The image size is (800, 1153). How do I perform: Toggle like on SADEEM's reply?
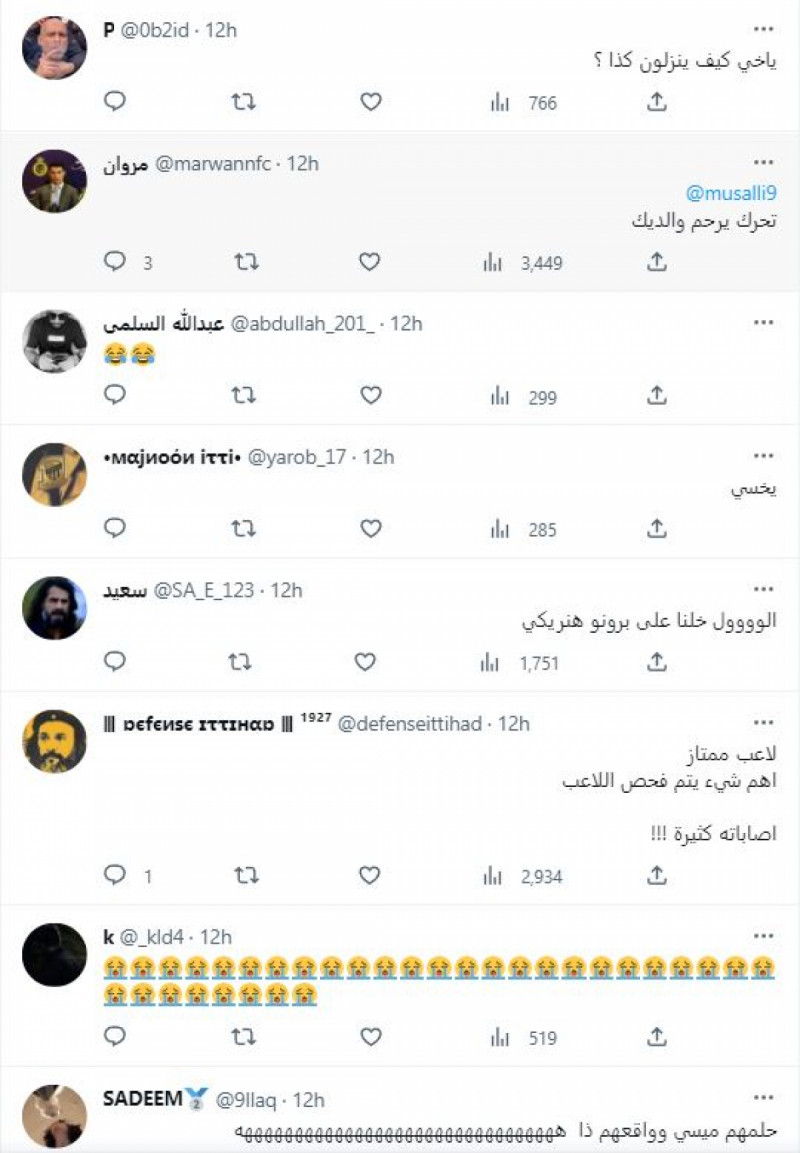(371, 1150)
